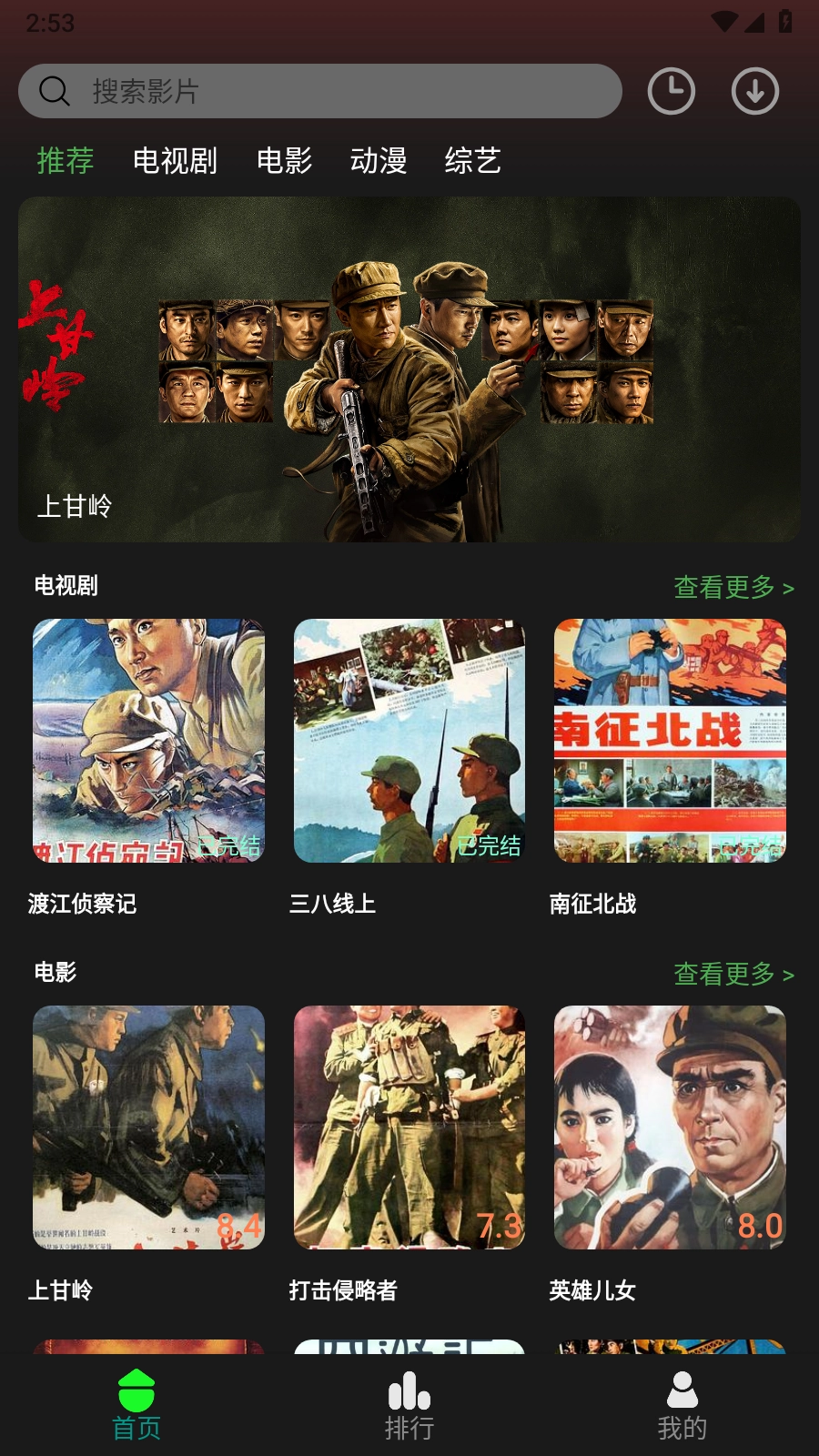
Task: Switch to the 动漫 tab
Action: [x=379, y=160]
